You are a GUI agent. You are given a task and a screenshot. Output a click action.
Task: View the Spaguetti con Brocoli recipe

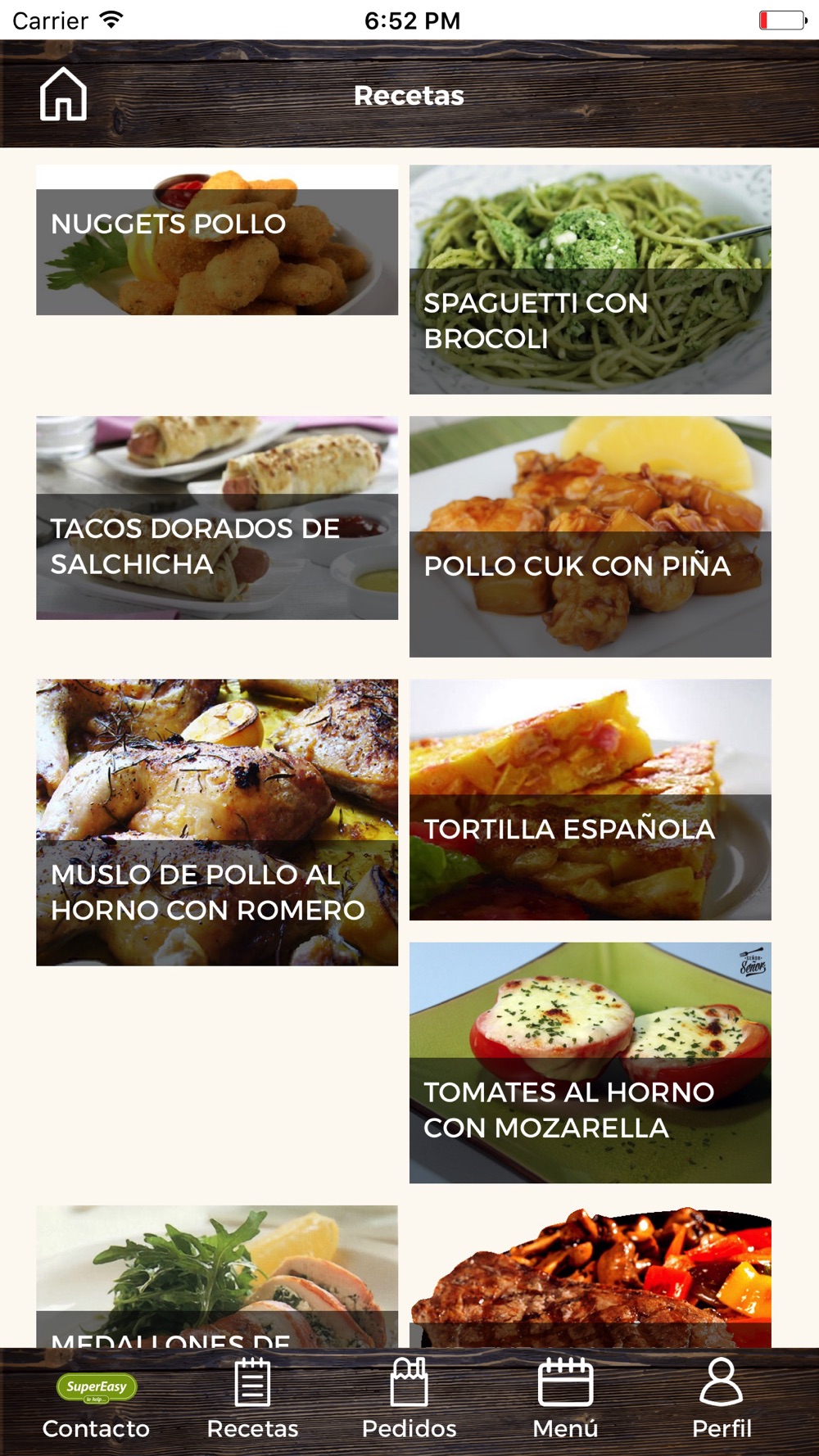pyautogui.click(x=590, y=280)
